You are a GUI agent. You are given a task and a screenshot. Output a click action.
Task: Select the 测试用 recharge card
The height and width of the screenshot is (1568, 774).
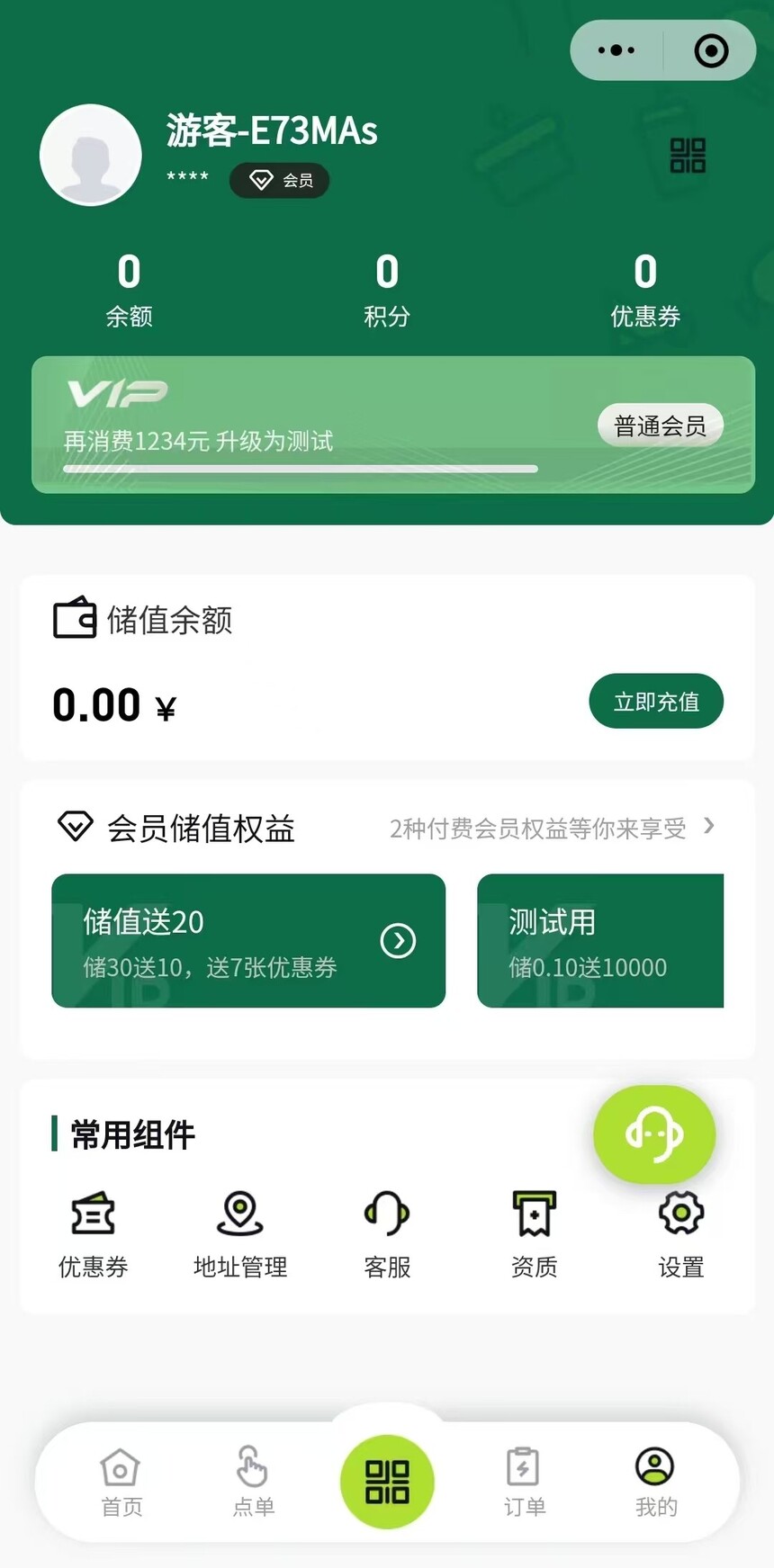(x=600, y=941)
